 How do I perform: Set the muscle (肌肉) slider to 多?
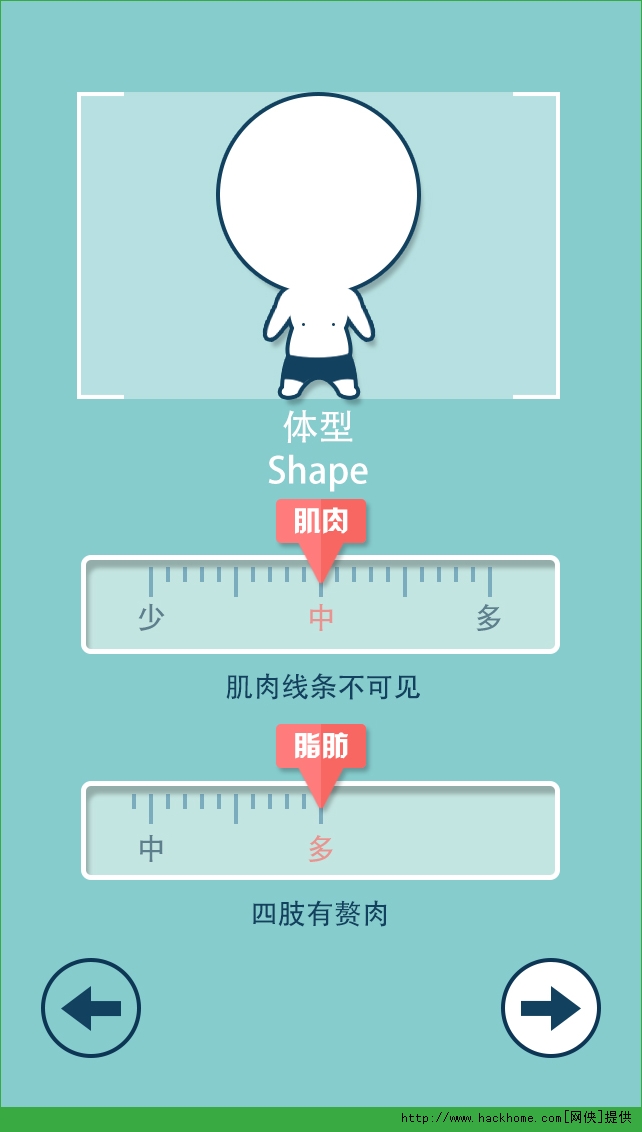point(489,617)
